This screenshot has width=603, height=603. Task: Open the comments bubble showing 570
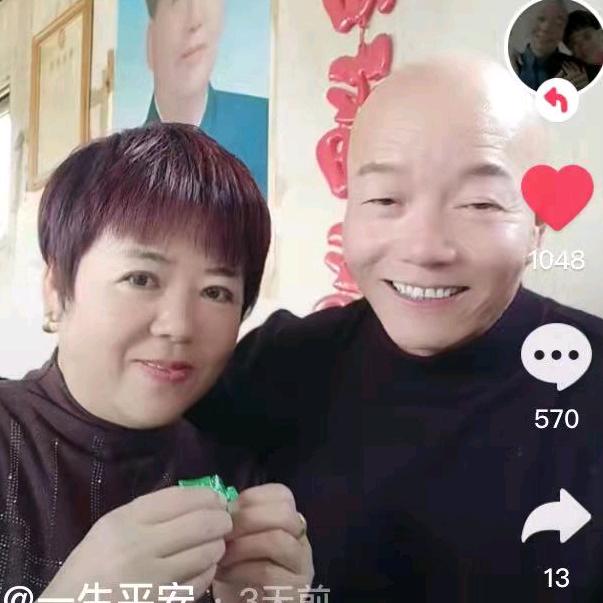[x=556, y=357]
